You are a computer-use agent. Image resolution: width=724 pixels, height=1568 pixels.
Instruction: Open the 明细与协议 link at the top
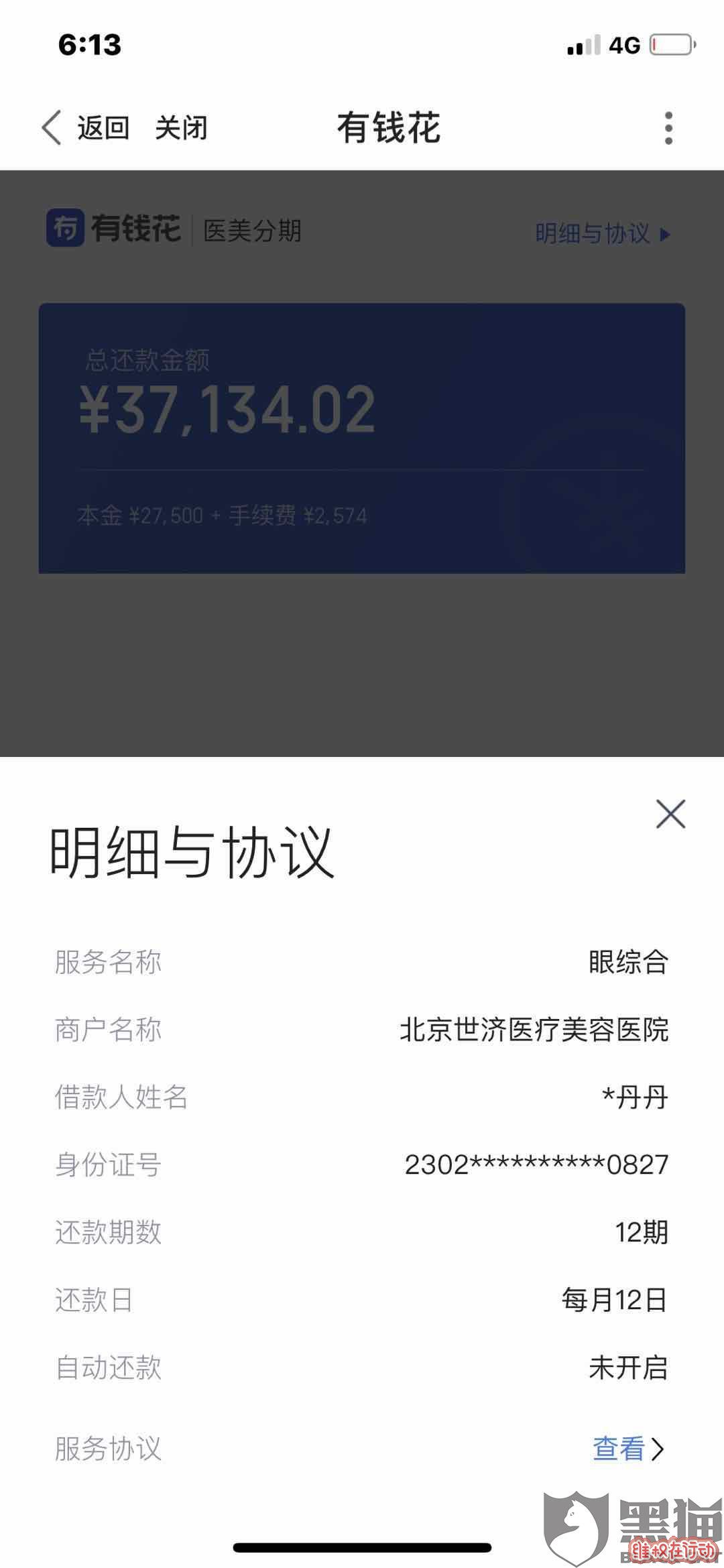point(602,234)
